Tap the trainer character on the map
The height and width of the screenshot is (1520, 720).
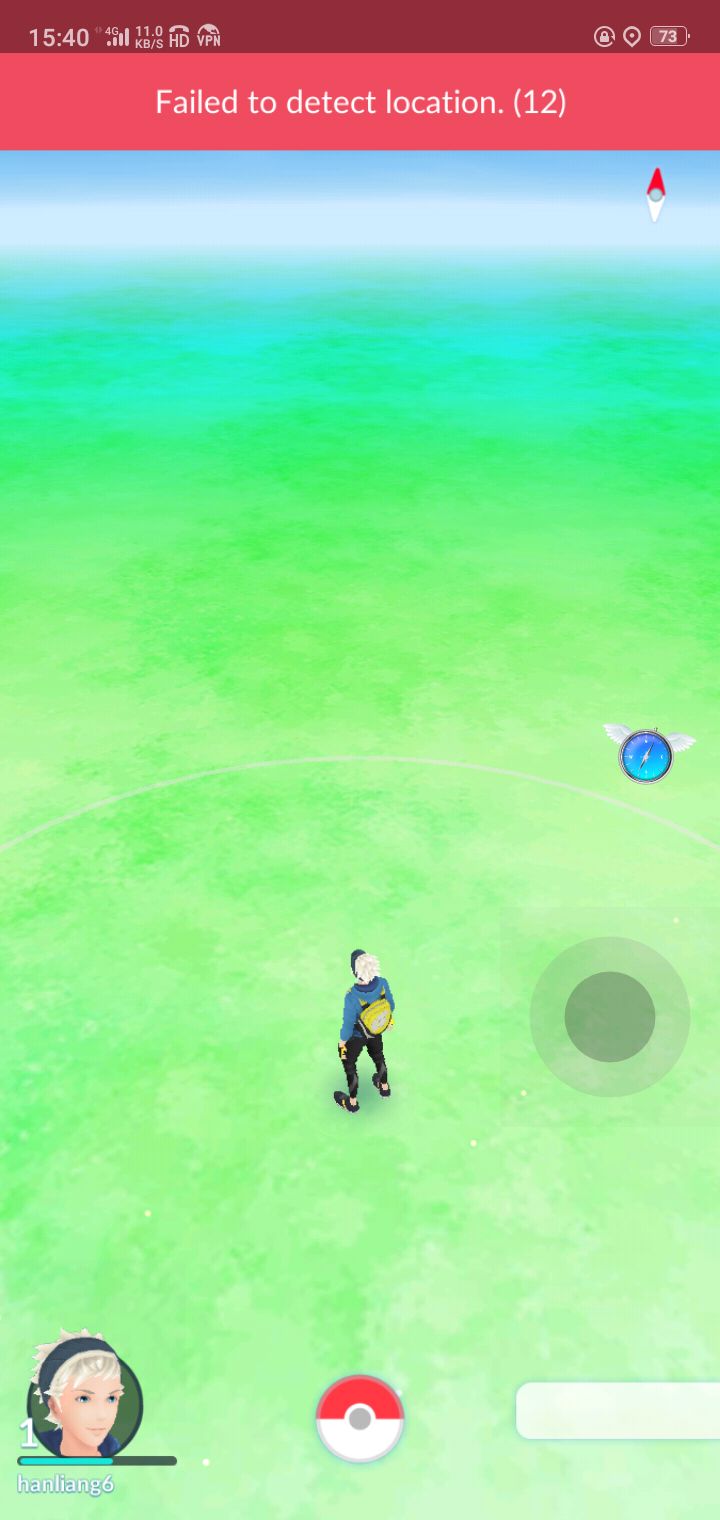click(364, 1032)
